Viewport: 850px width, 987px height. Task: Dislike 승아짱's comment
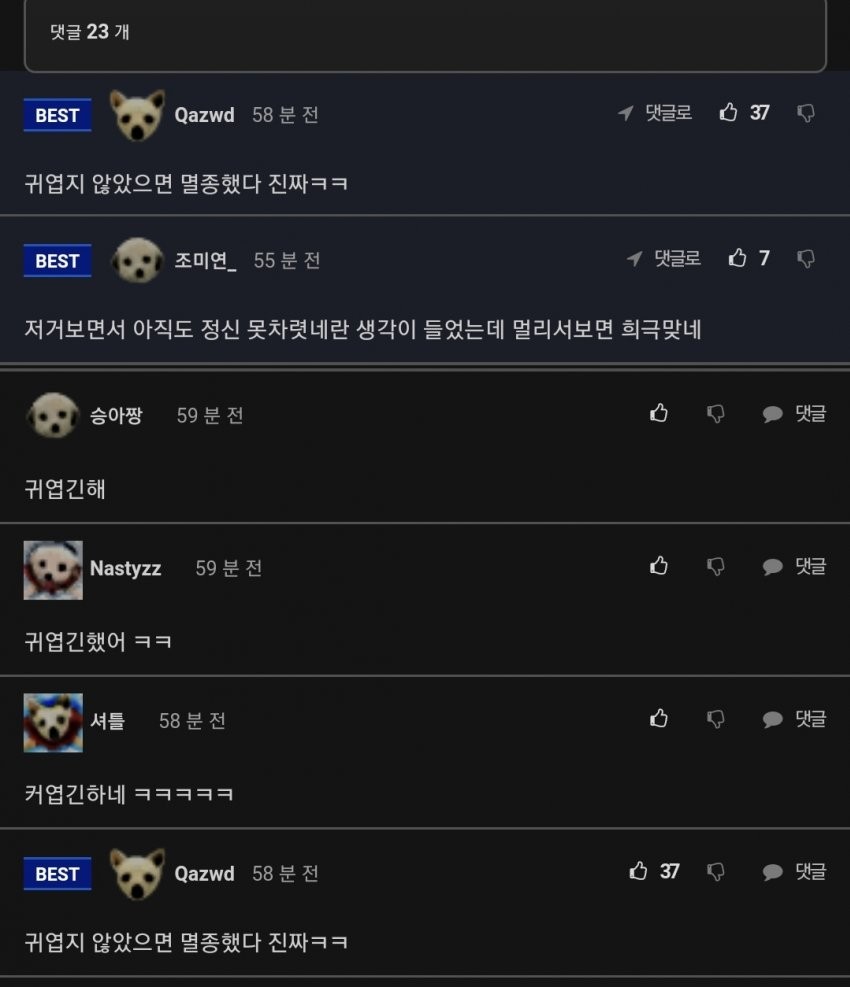click(716, 414)
